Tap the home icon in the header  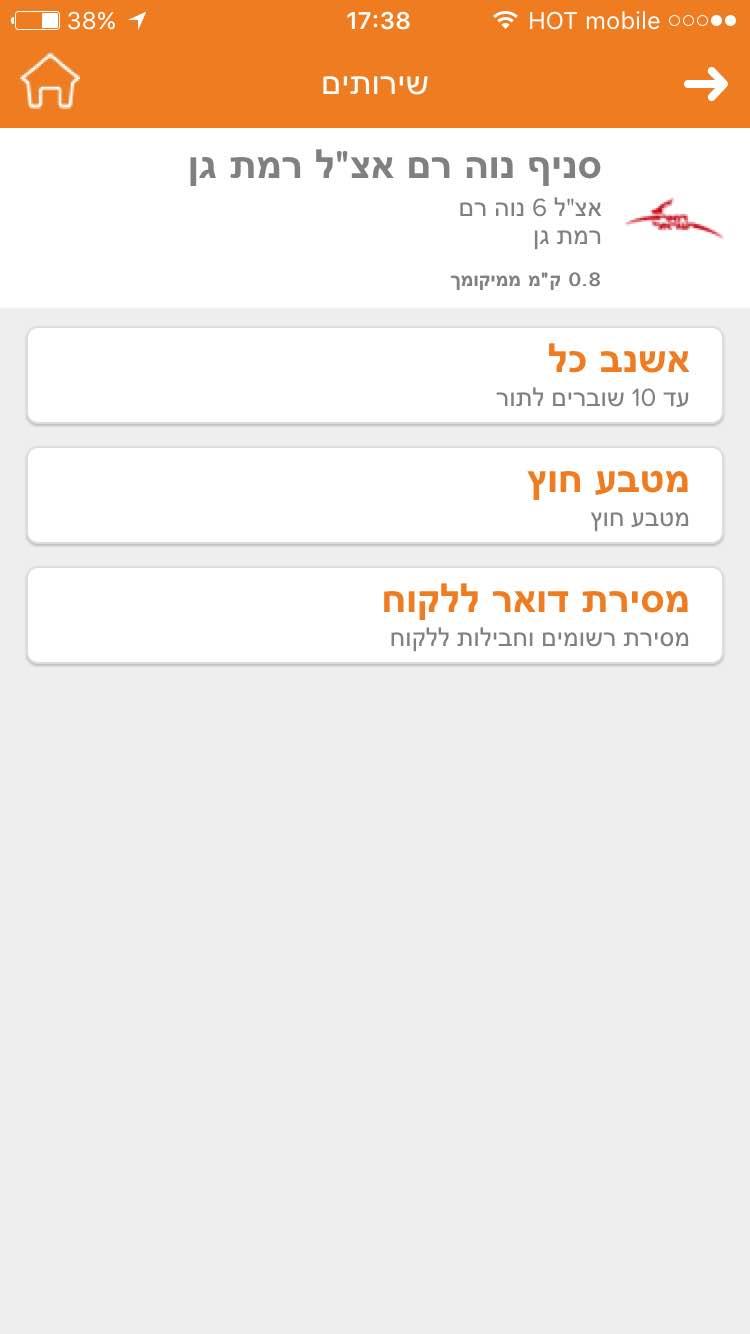(49, 82)
